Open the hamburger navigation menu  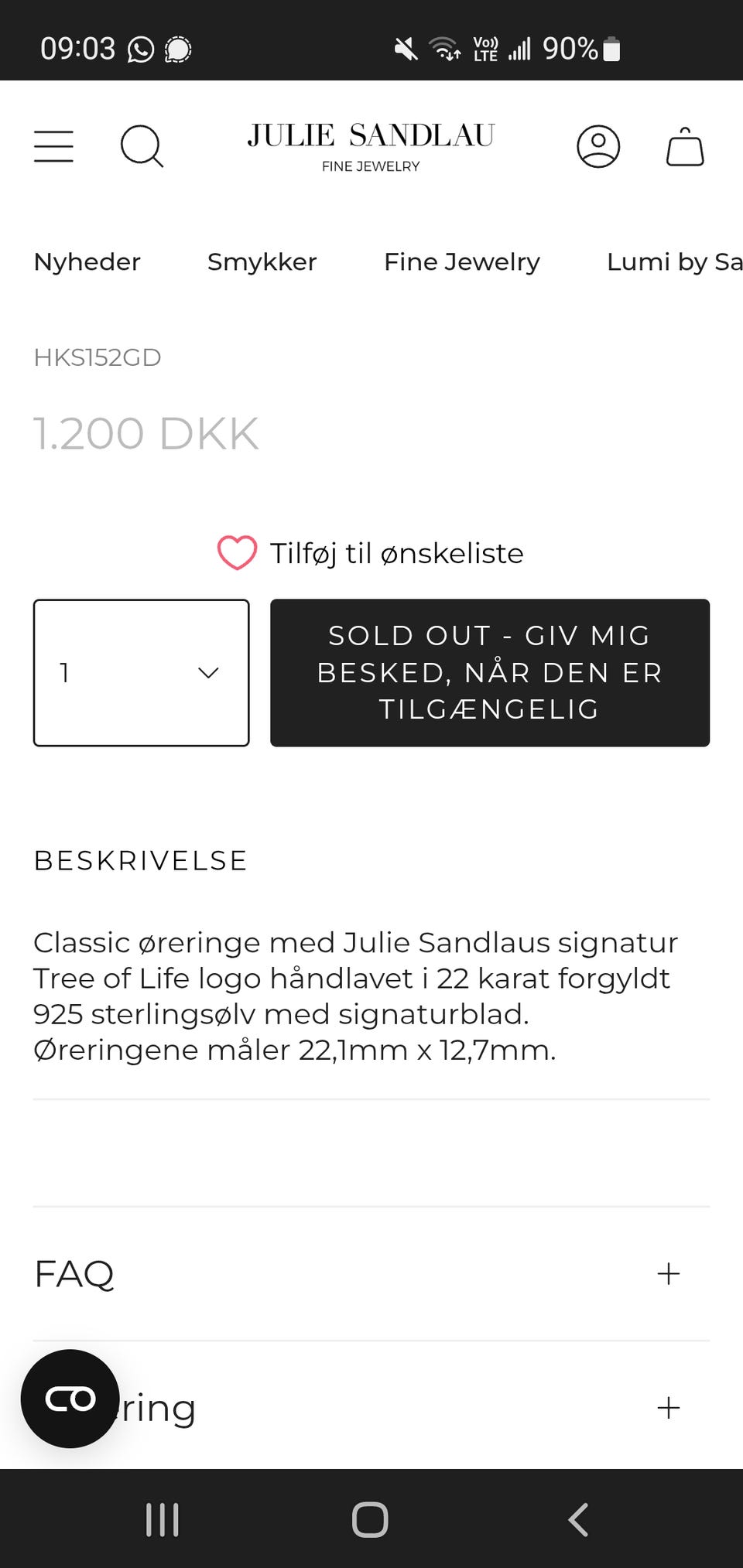pyautogui.click(x=53, y=145)
